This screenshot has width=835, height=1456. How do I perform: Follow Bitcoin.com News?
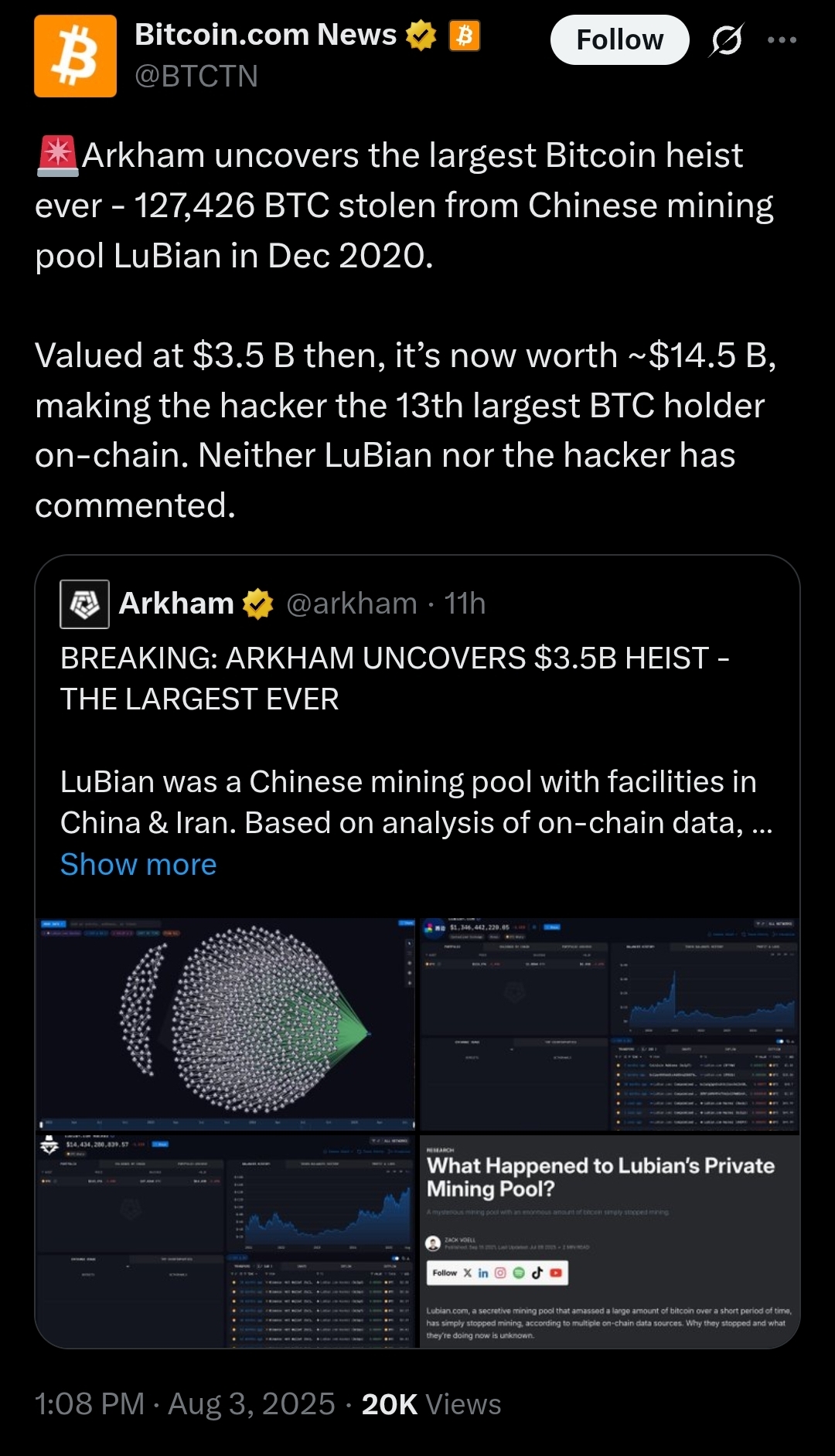point(619,40)
